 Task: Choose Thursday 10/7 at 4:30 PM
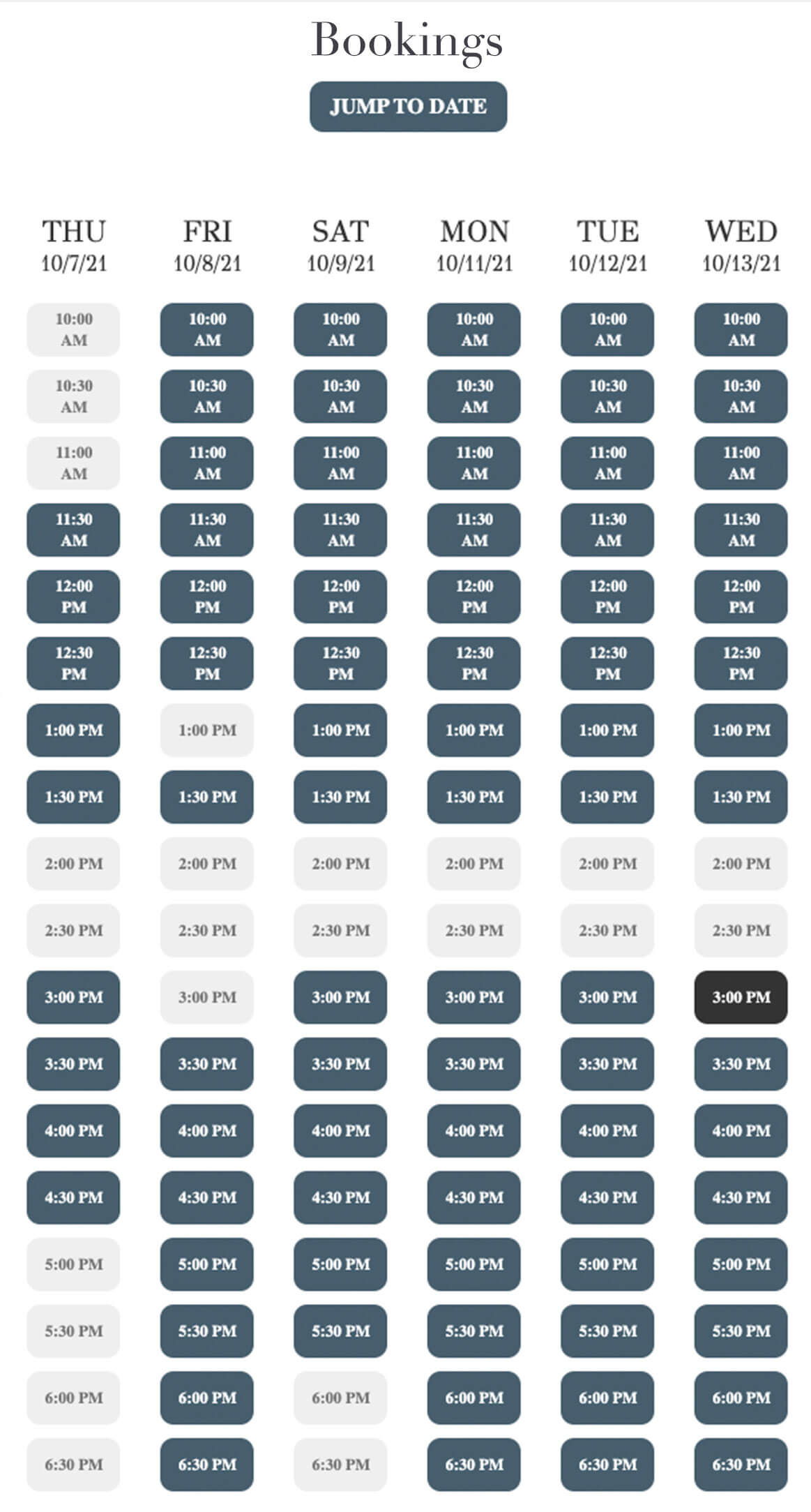pos(73,1197)
